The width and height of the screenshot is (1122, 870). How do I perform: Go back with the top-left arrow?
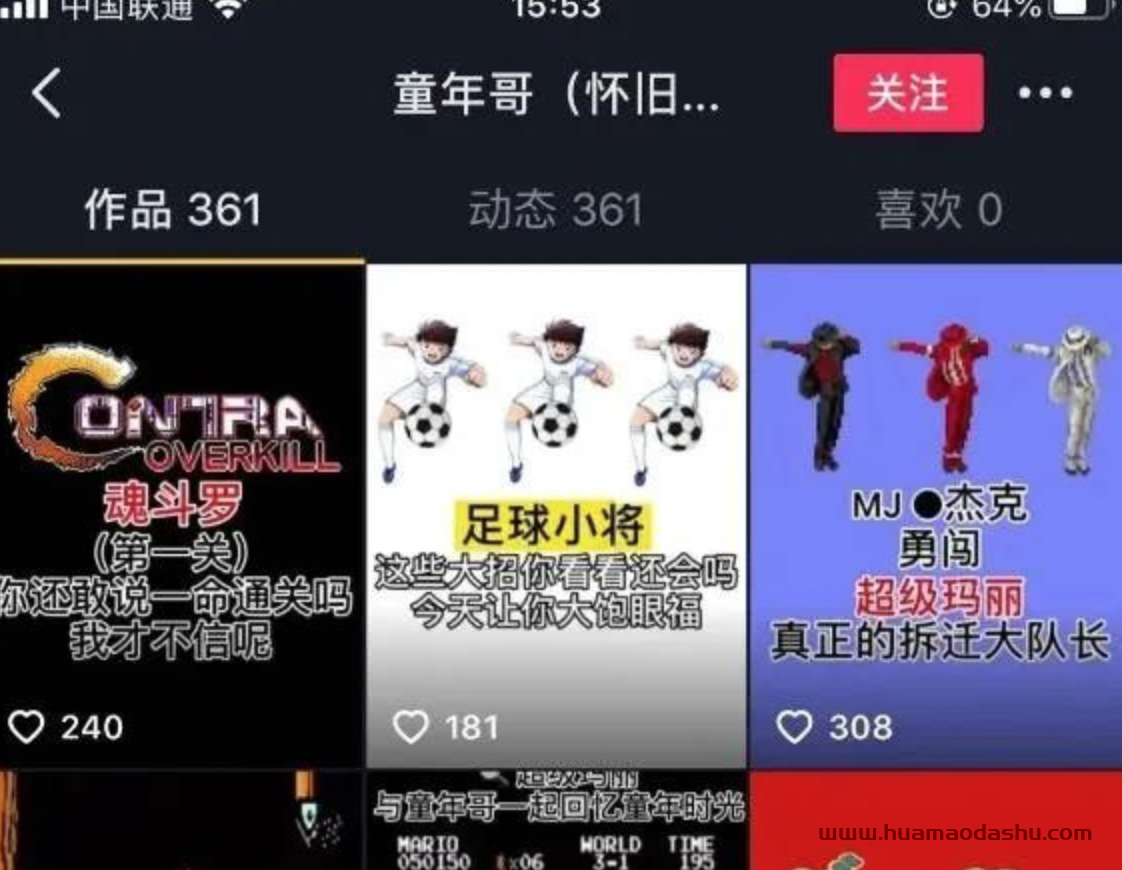tap(46, 93)
